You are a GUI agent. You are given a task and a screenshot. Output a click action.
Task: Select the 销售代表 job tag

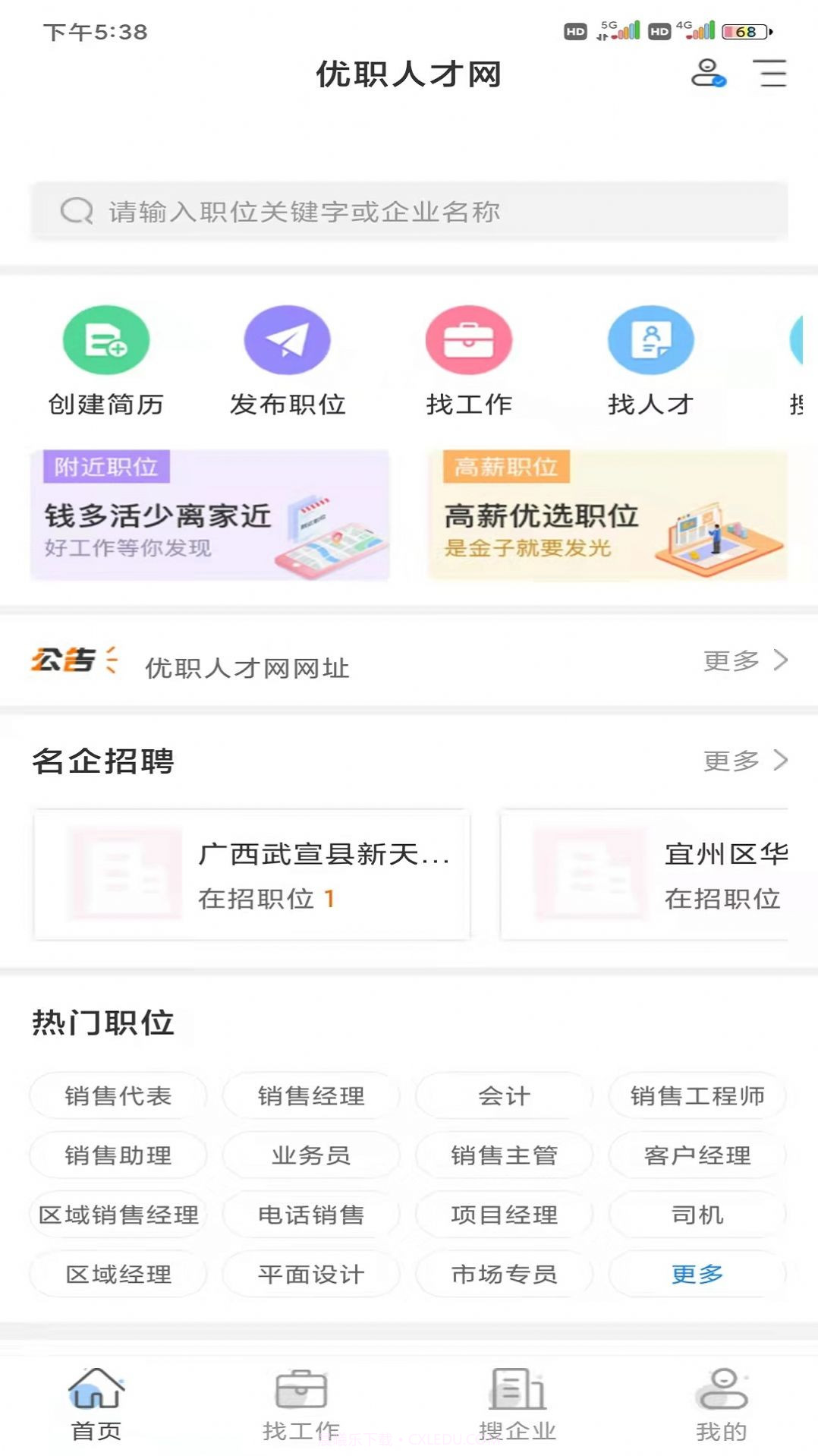click(118, 1095)
